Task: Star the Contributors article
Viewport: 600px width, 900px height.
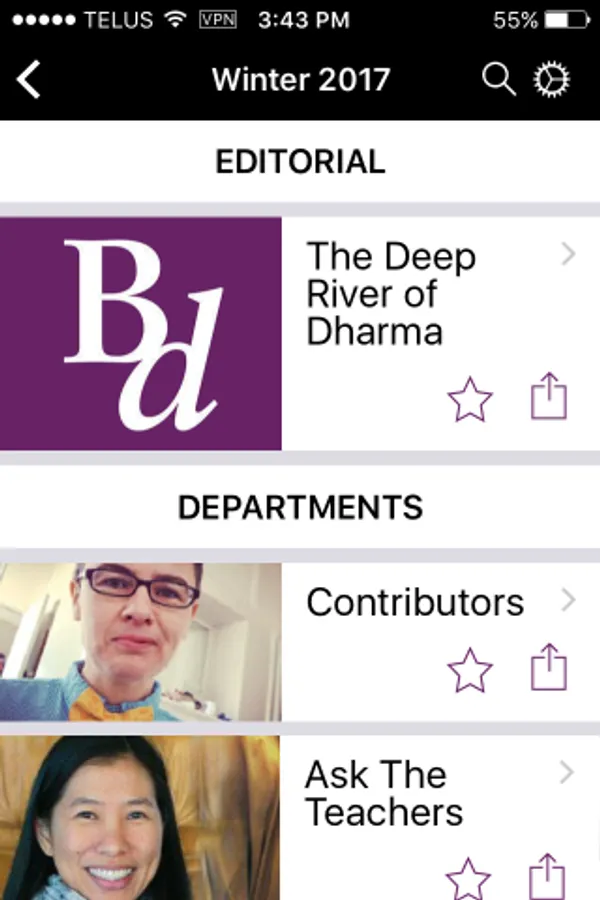Action: 470,670
